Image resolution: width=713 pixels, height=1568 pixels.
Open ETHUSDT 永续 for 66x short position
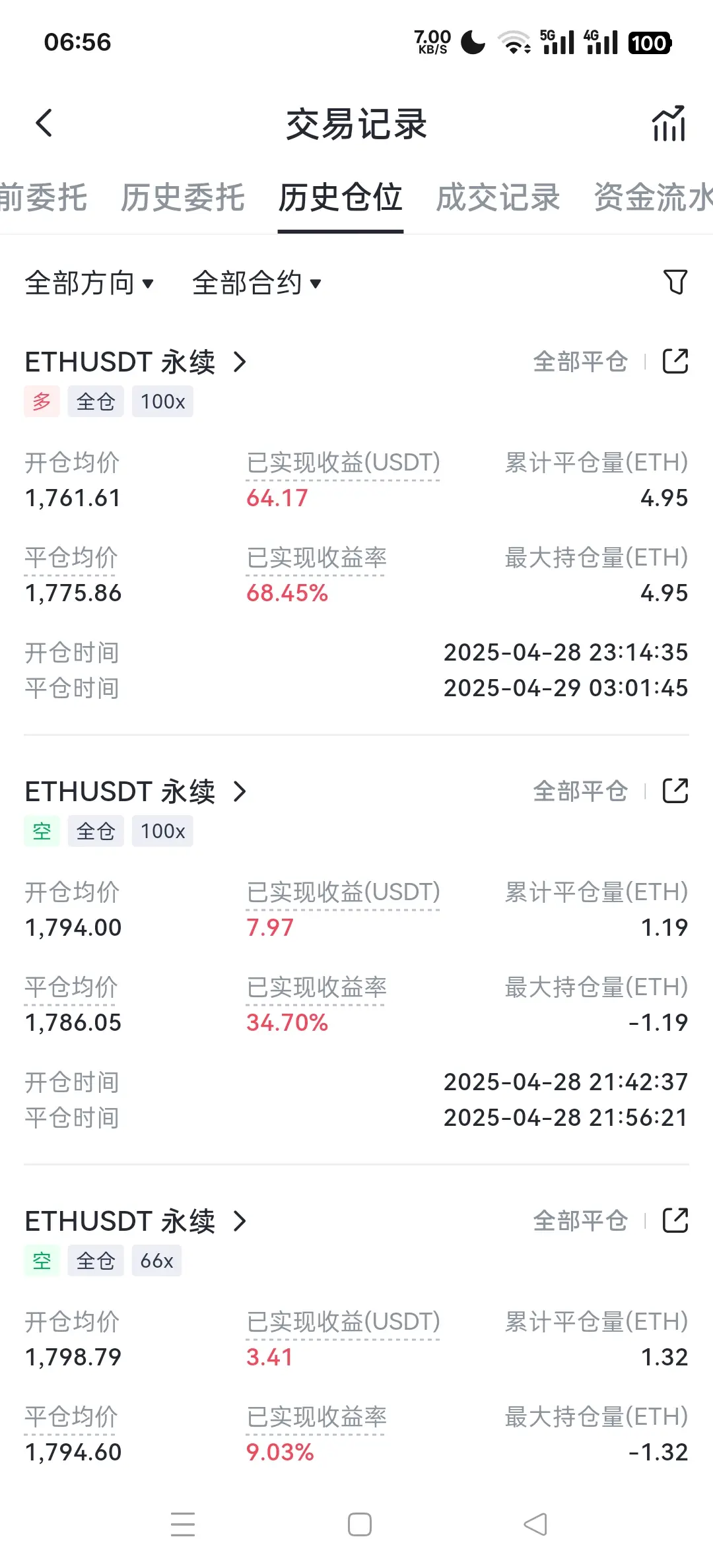click(x=135, y=1221)
